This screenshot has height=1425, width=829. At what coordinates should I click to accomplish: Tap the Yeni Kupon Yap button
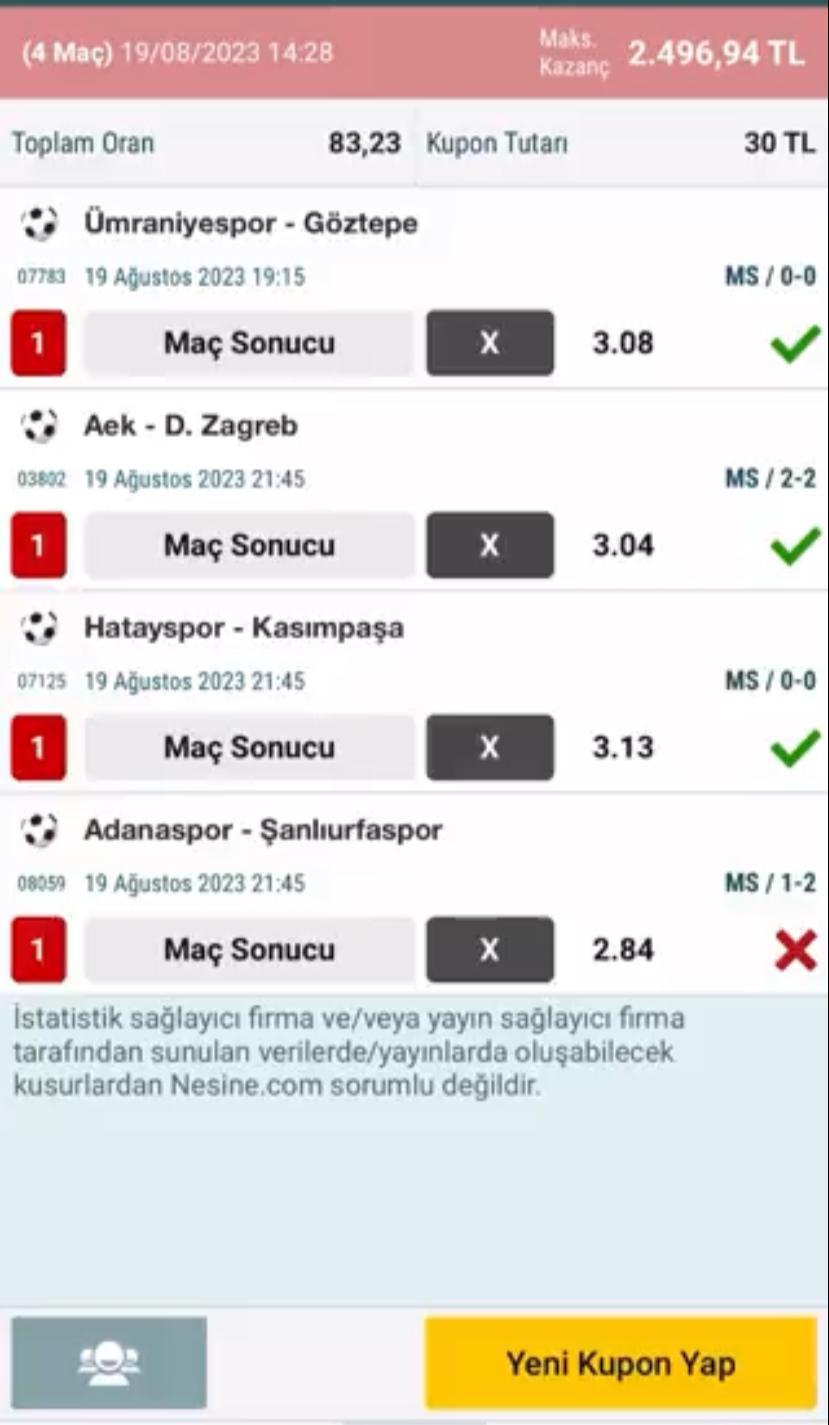[620, 1363]
